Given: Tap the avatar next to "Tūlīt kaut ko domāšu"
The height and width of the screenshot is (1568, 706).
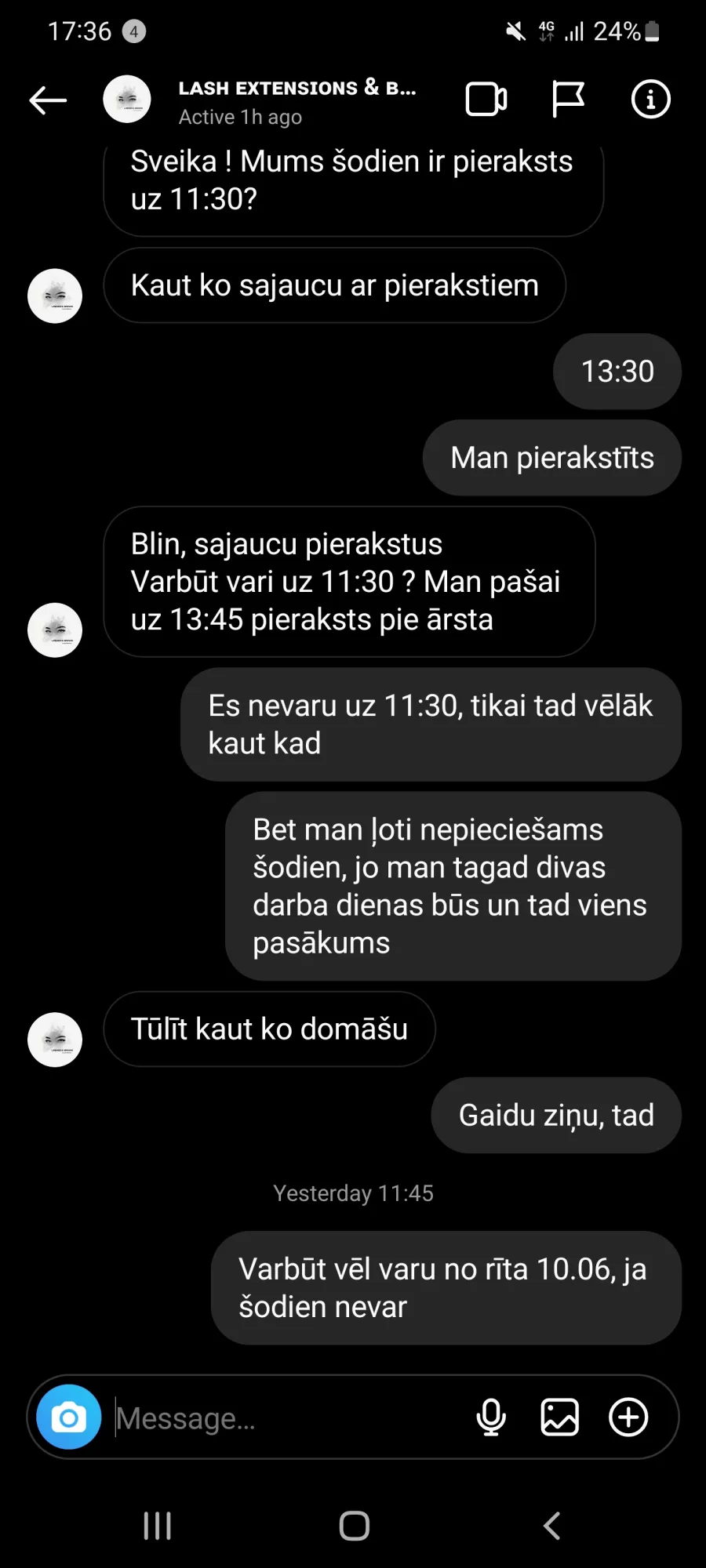Looking at the screenshot, I should click(55, 1040).
